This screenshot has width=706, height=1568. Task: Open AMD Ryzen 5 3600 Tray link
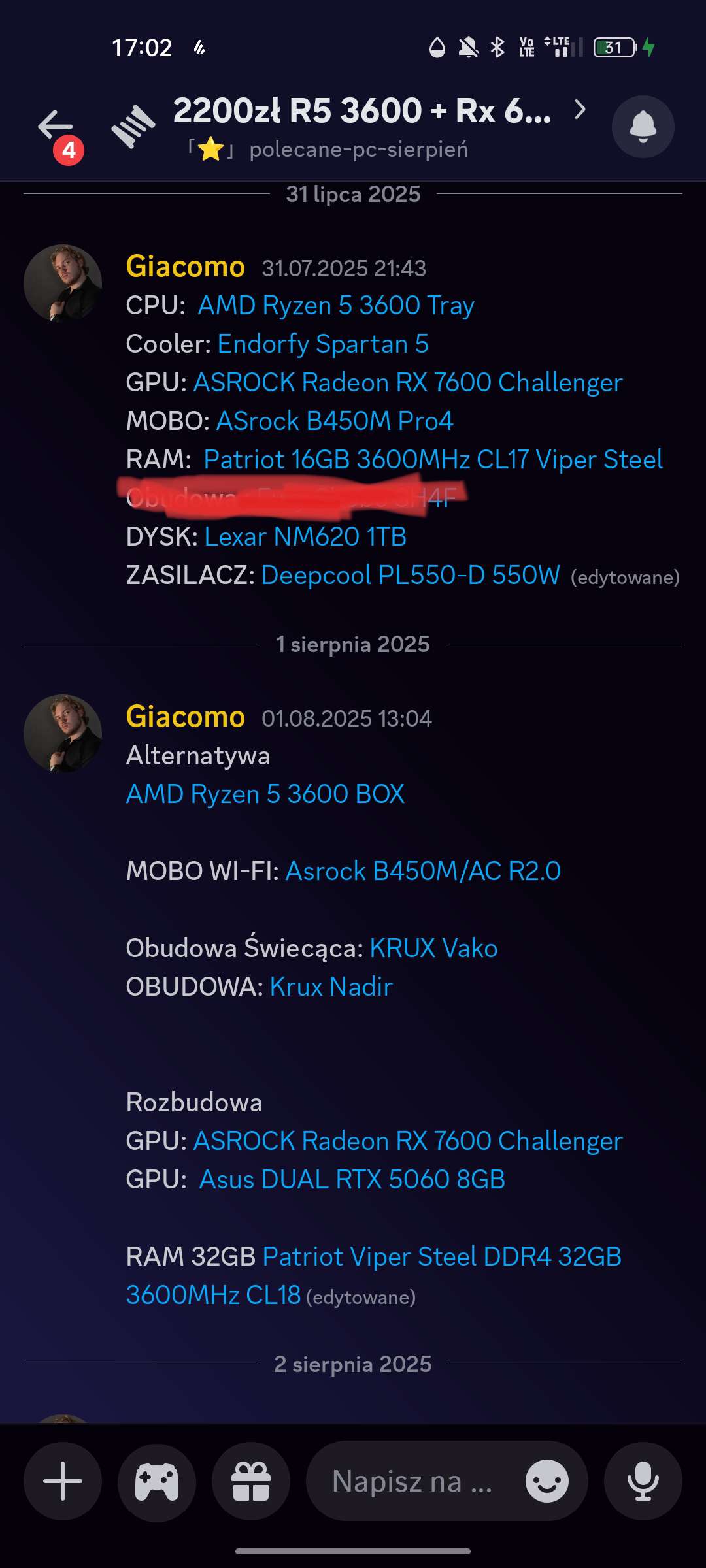[x=336, y=306]
